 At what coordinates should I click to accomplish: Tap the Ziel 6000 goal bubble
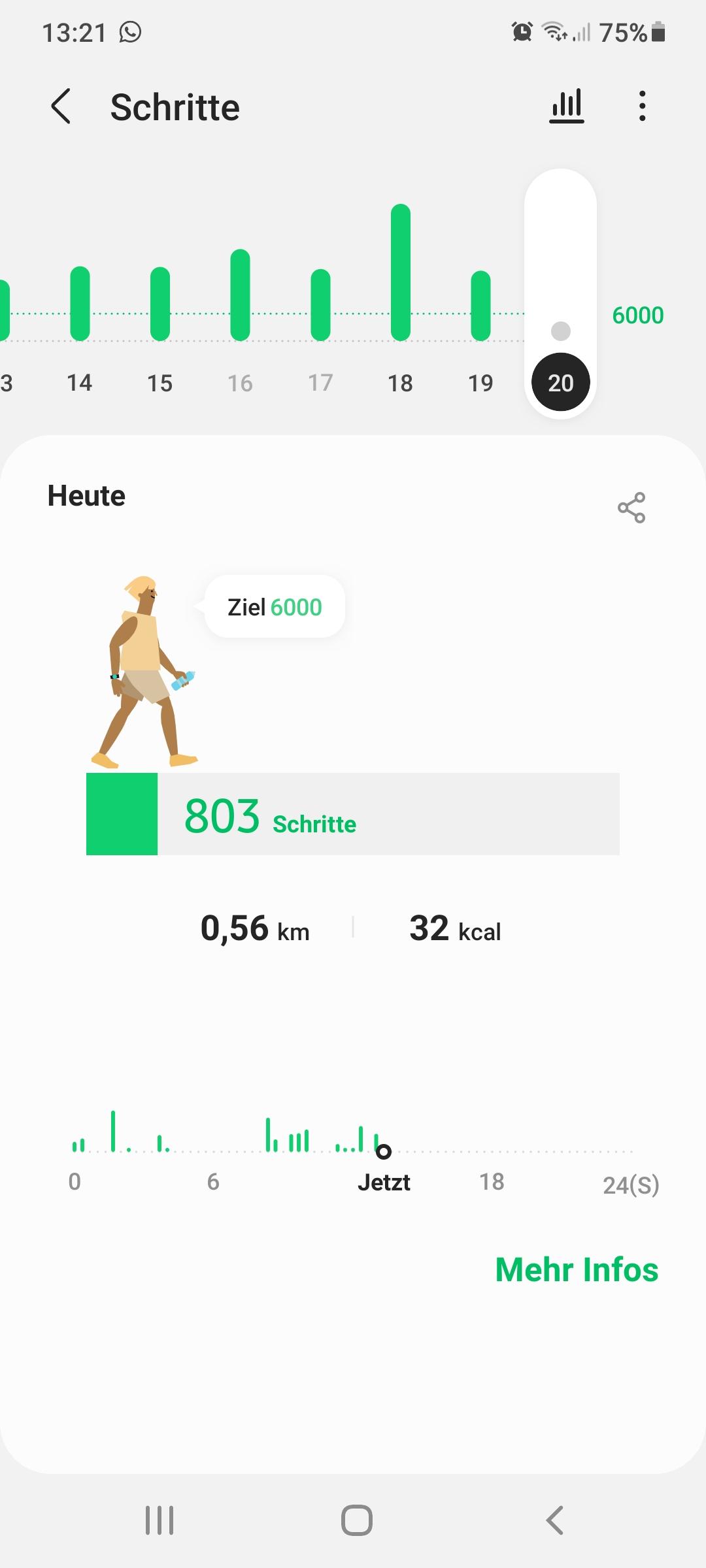275,607
